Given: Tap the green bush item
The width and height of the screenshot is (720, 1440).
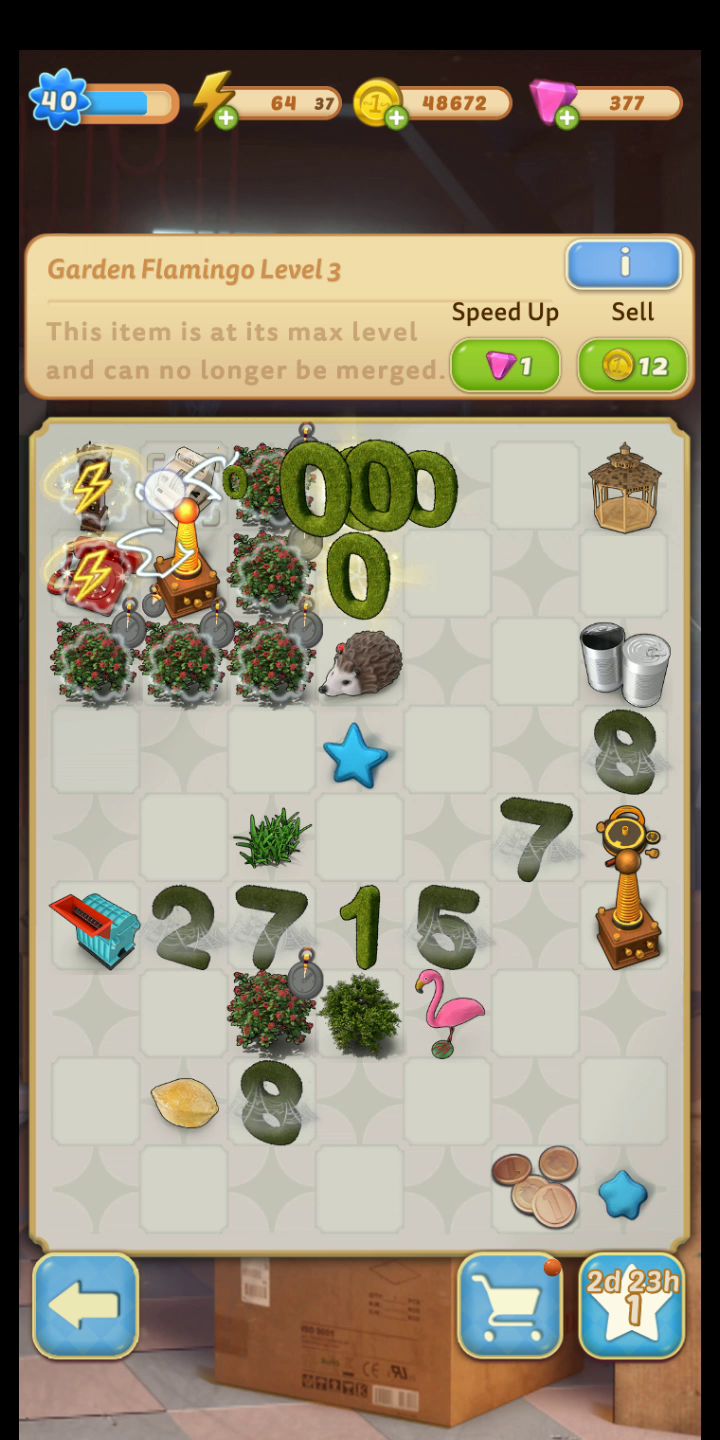Looking at the screenshot, I should [x=360, y=1014].
